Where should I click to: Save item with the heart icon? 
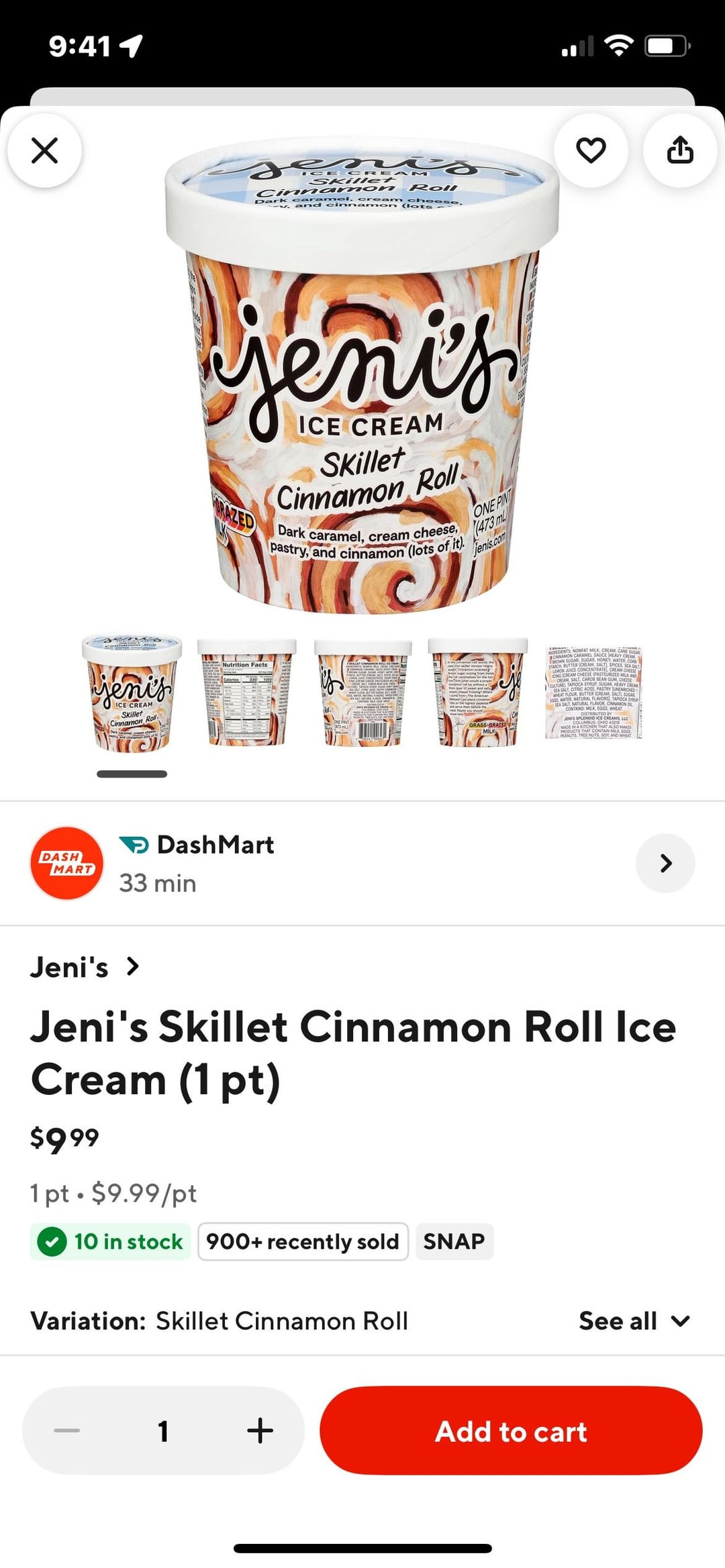coord(591,150)
